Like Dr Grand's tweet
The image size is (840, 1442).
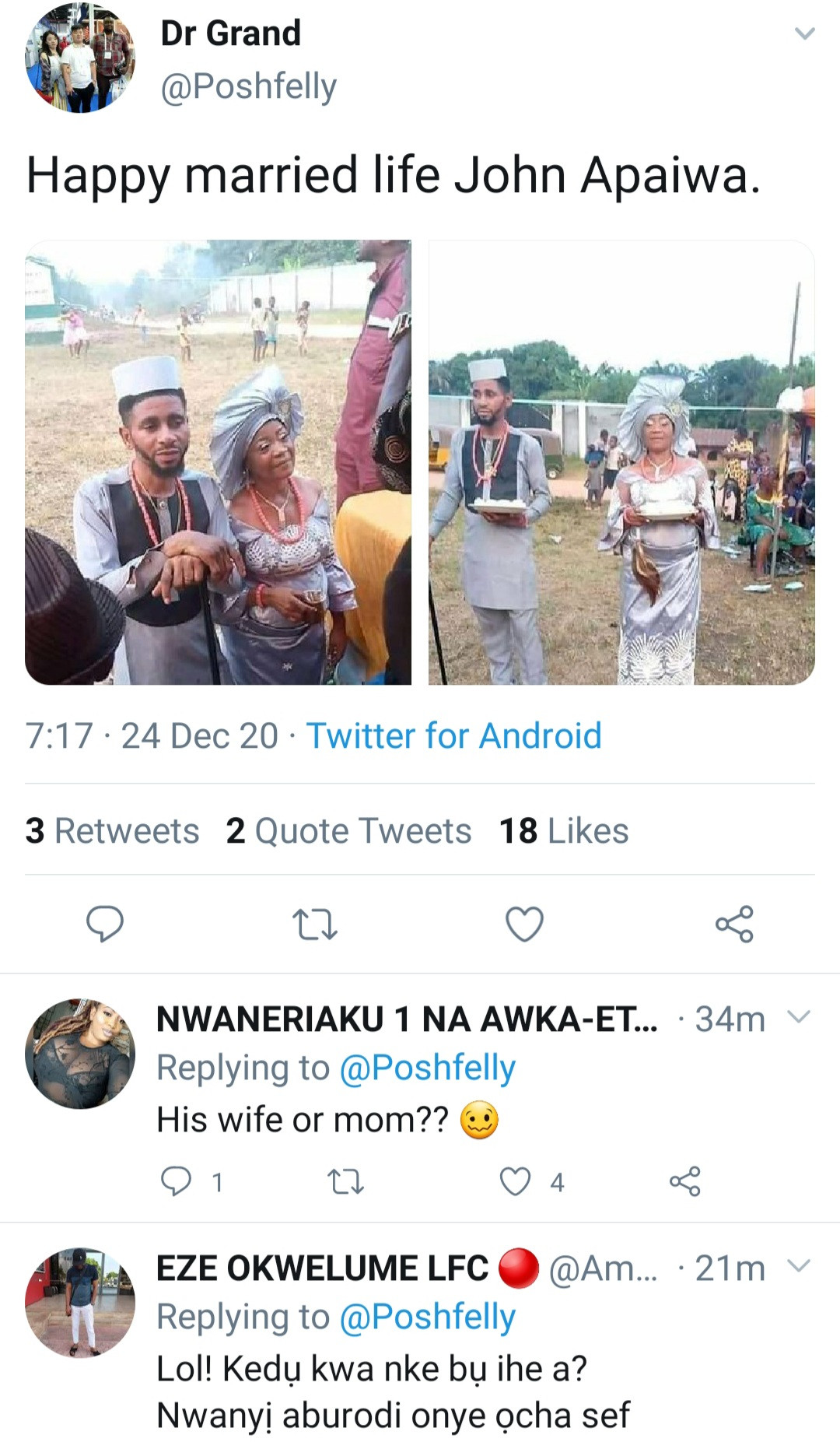pyautogui.click(x=524, y=924)
